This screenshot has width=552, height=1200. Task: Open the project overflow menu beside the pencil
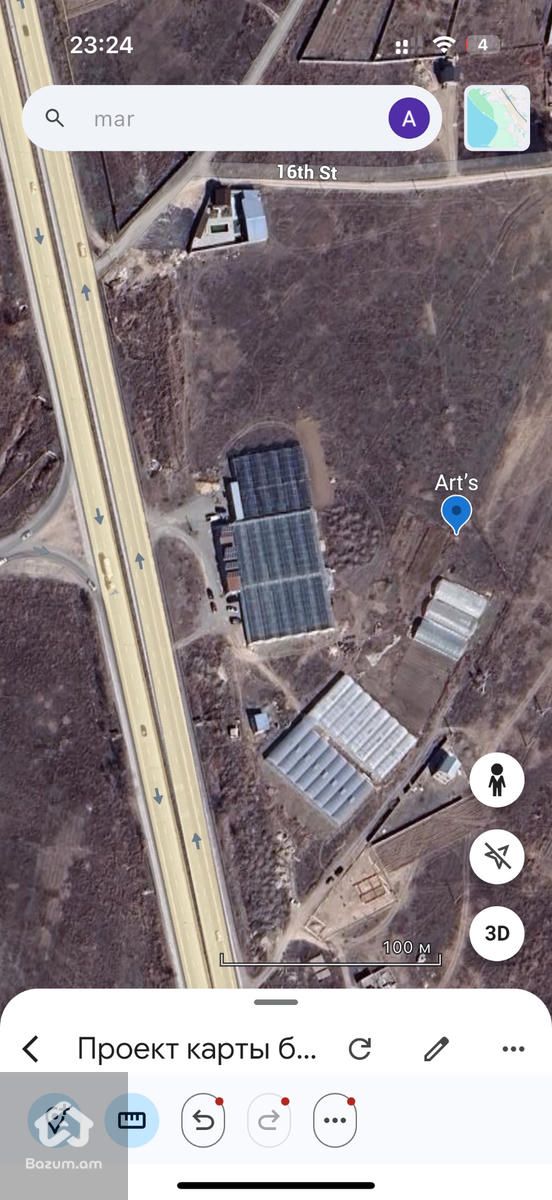(513, 1049)
